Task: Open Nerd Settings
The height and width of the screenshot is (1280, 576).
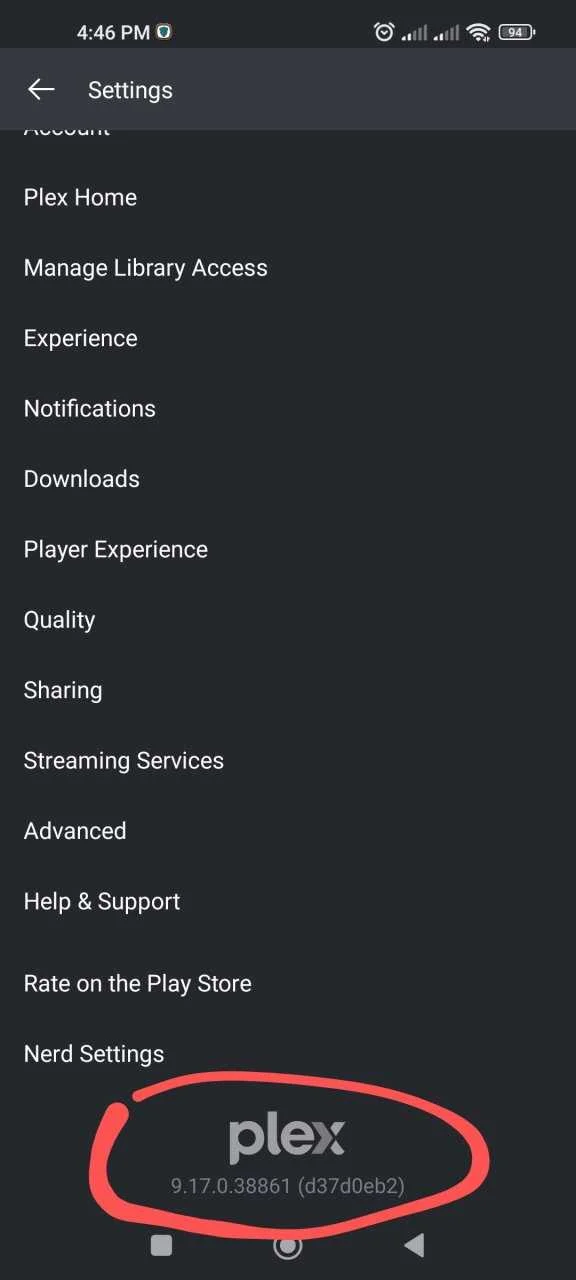Action: point(288,1054)
